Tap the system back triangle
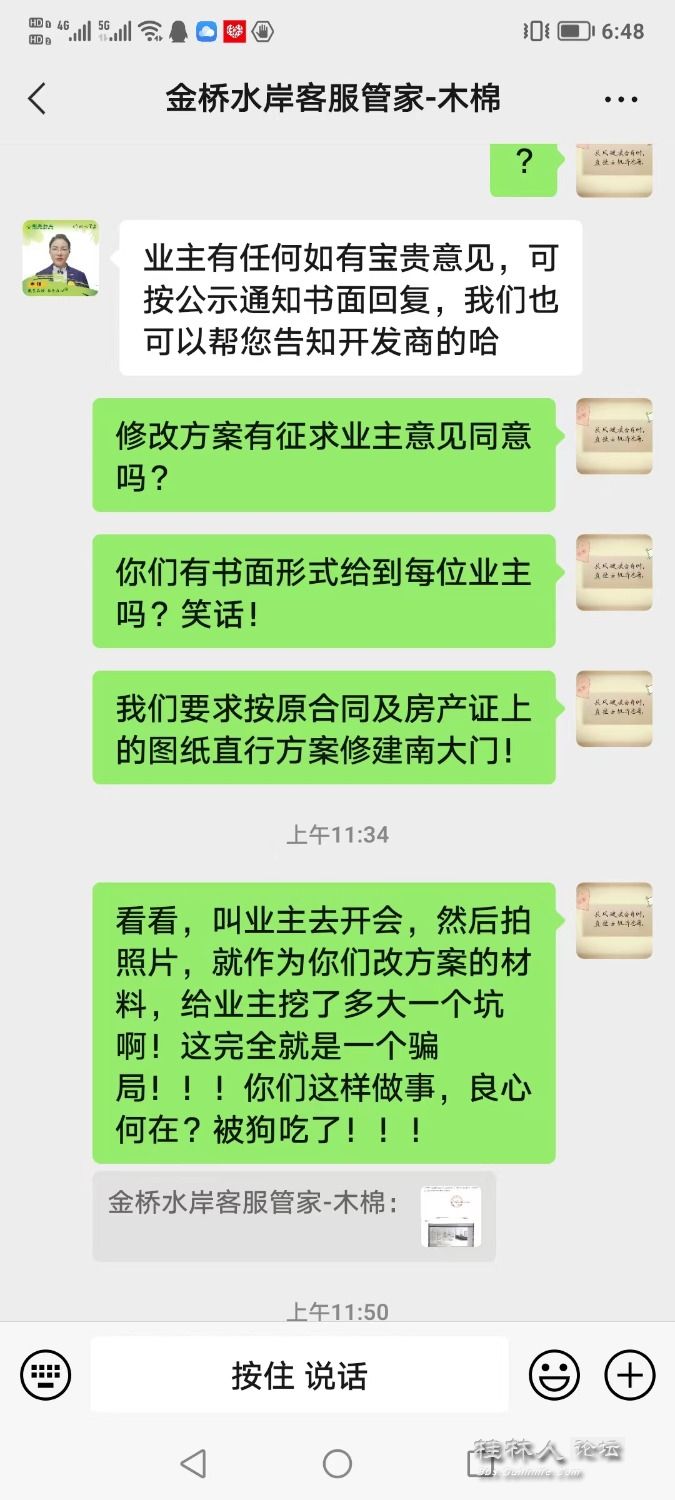The width and height of the screenshot is (675, 1500). tap(193, 1464)
